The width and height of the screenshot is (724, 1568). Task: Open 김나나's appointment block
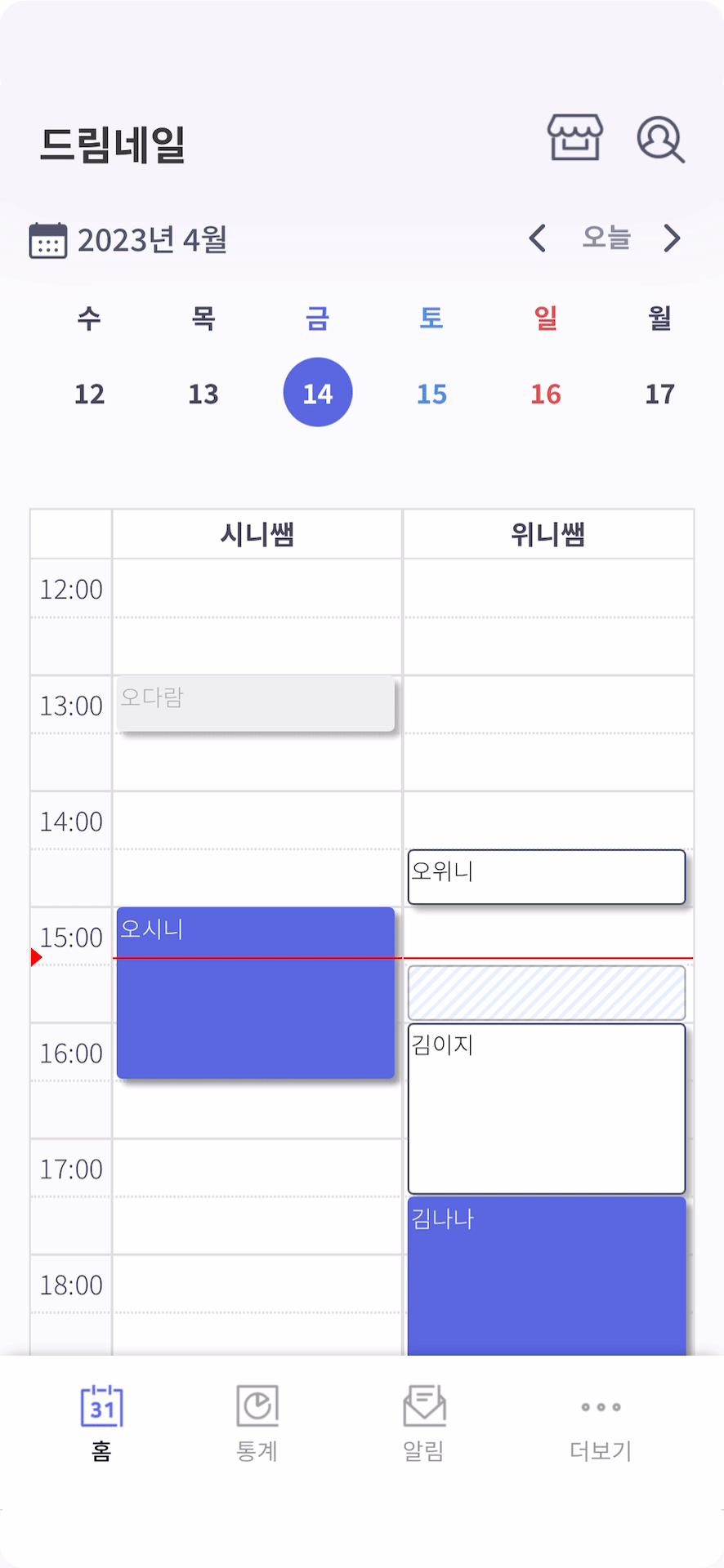[546, 1276]
